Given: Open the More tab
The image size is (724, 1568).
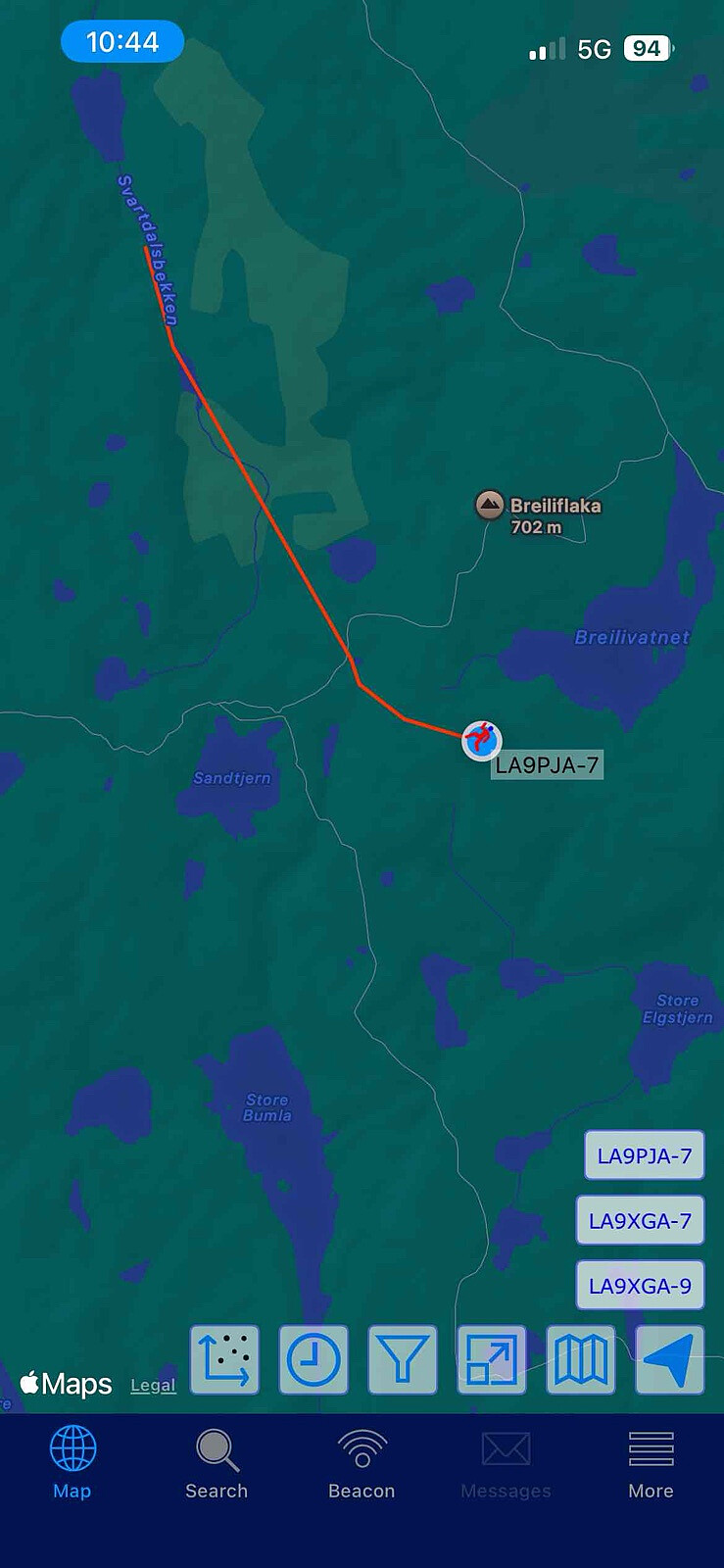Looking at the screenshot, I should 651,1464.
